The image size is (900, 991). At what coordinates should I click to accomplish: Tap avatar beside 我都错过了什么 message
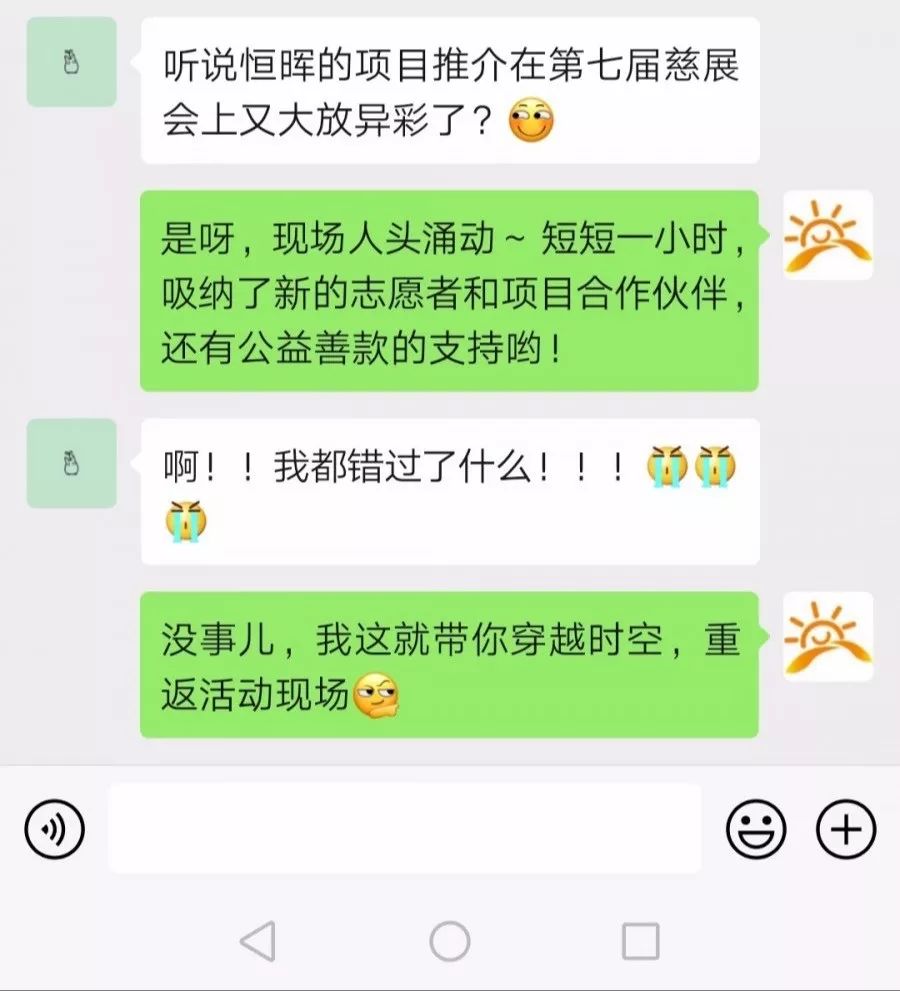pyautogui.click(x=72, y=463)
